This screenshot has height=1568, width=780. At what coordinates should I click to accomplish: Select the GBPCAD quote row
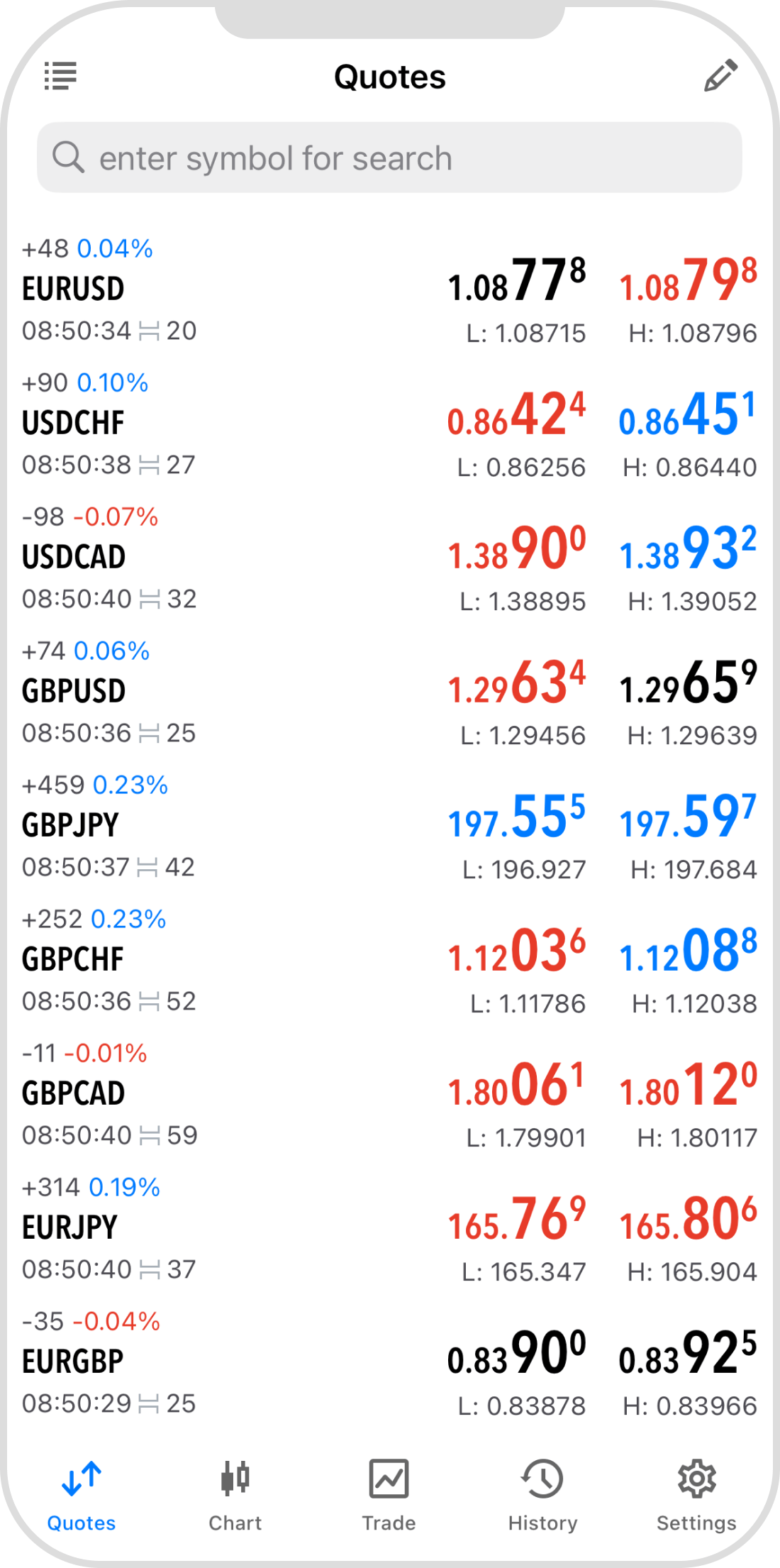pos(74,1094)
